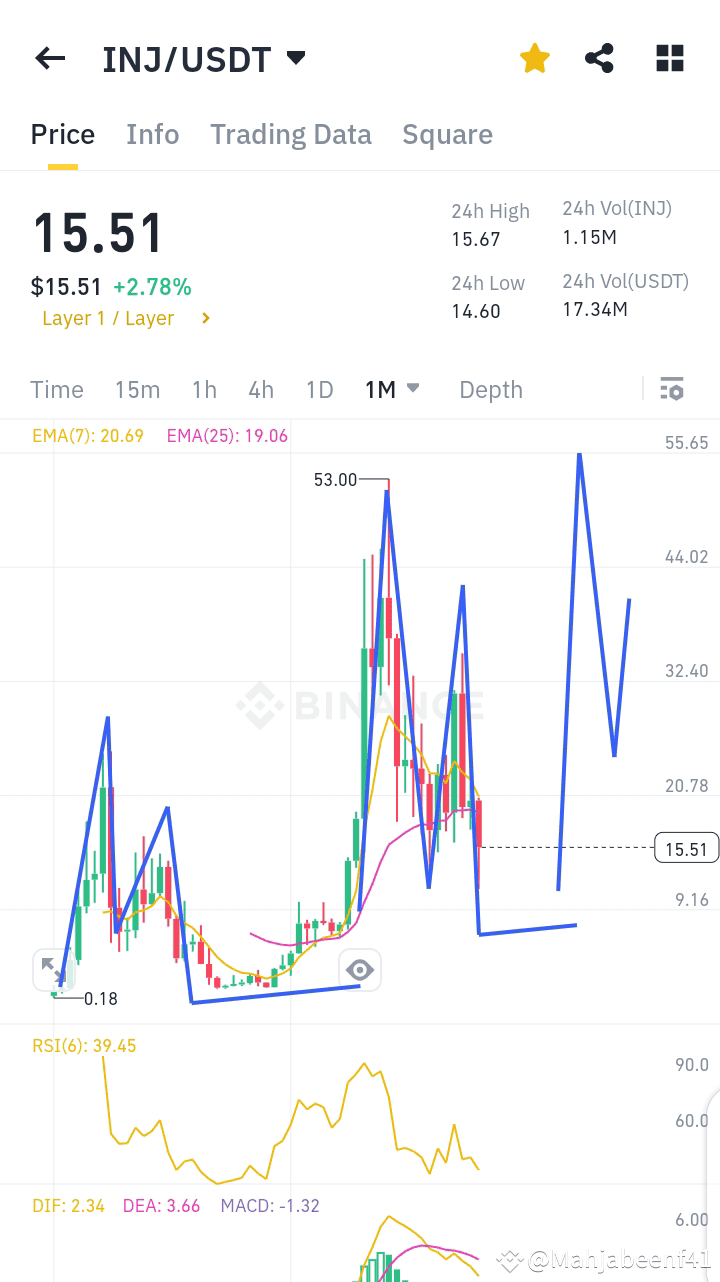Open the chart indicator settings icon
The width and height of the screenshot is (720, 1282).
pos(672,389)
